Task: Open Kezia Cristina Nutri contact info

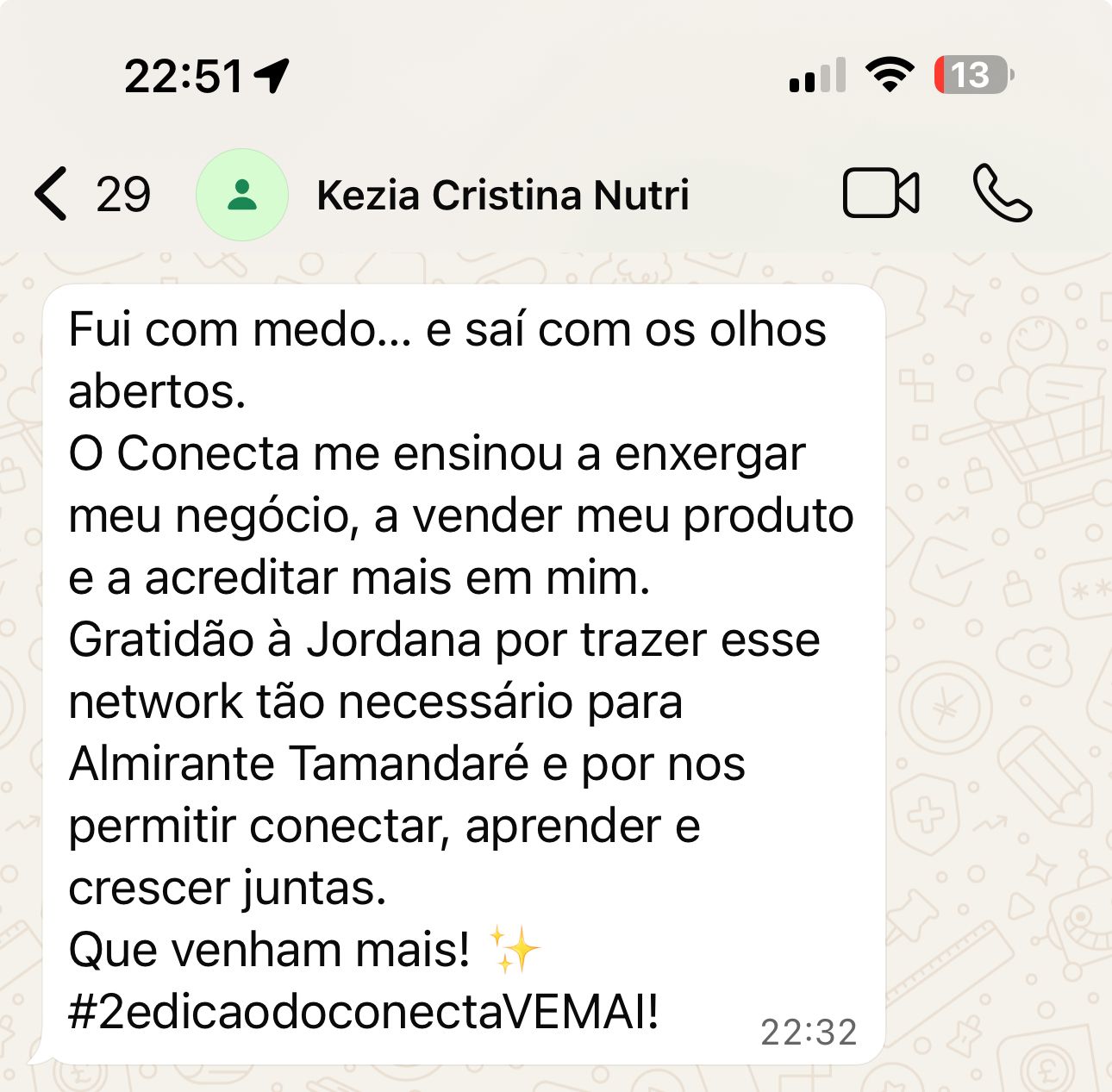Action: pyautogui.click(x=503, y=195)
